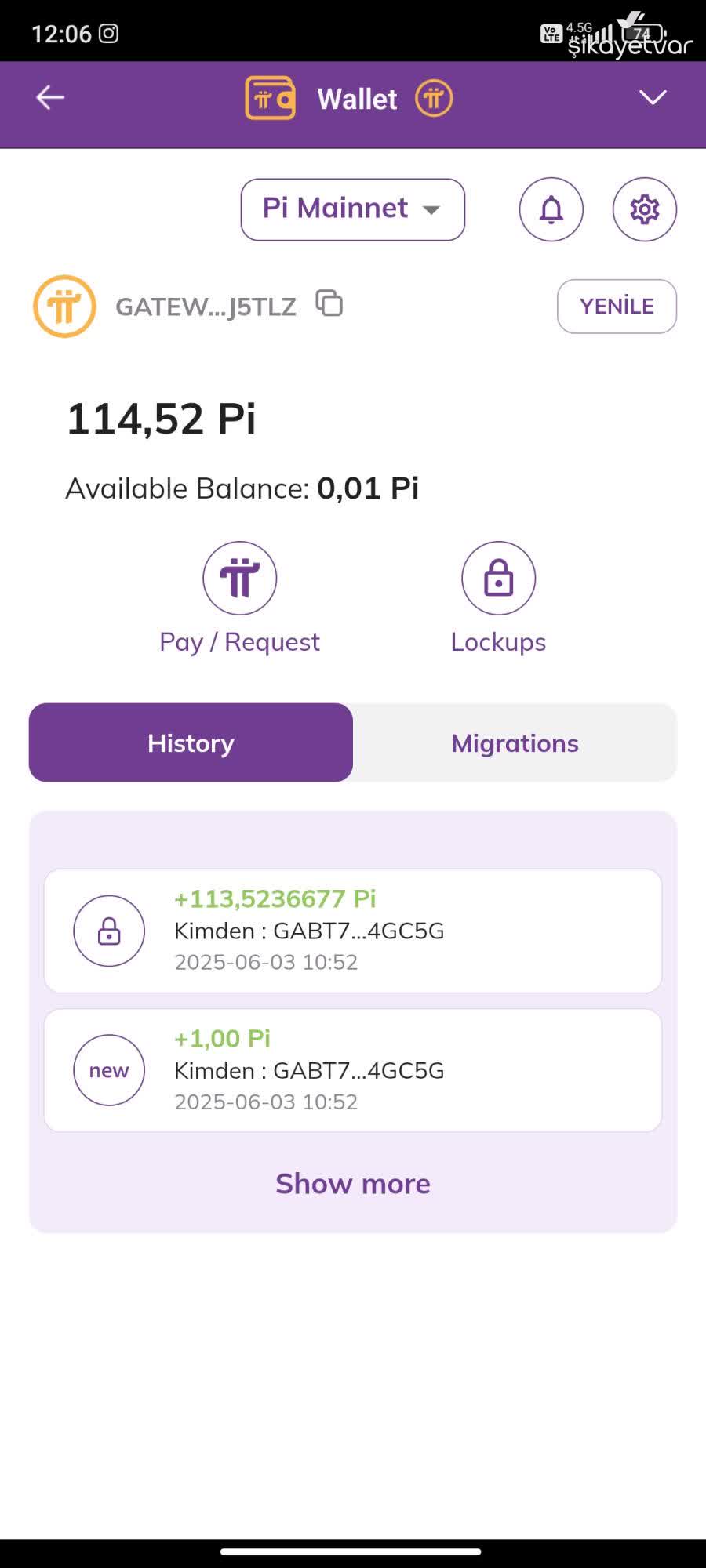
Task: Select the Pay / Request icon
Action: click(x=239, y=578)
